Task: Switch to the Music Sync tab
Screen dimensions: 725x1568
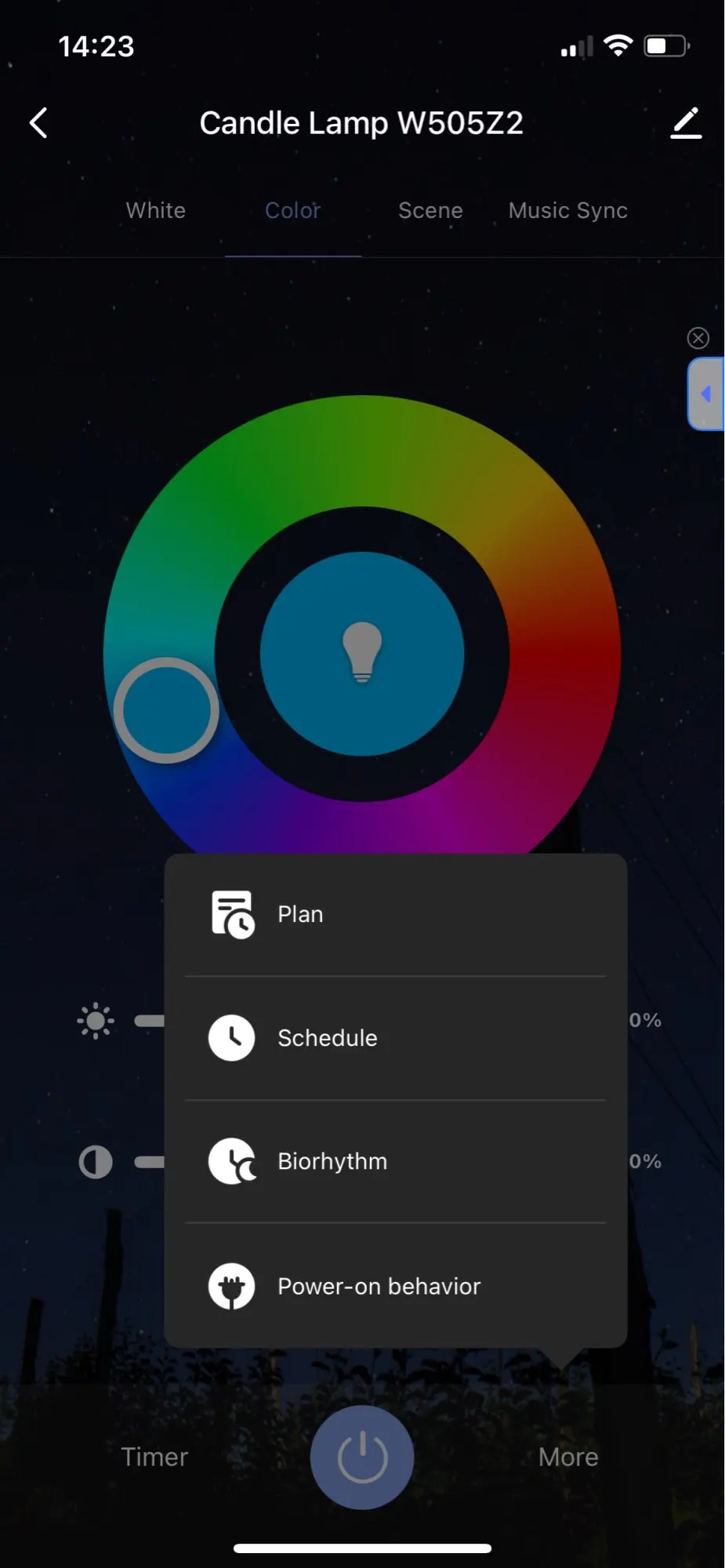Action: point(567,210)
